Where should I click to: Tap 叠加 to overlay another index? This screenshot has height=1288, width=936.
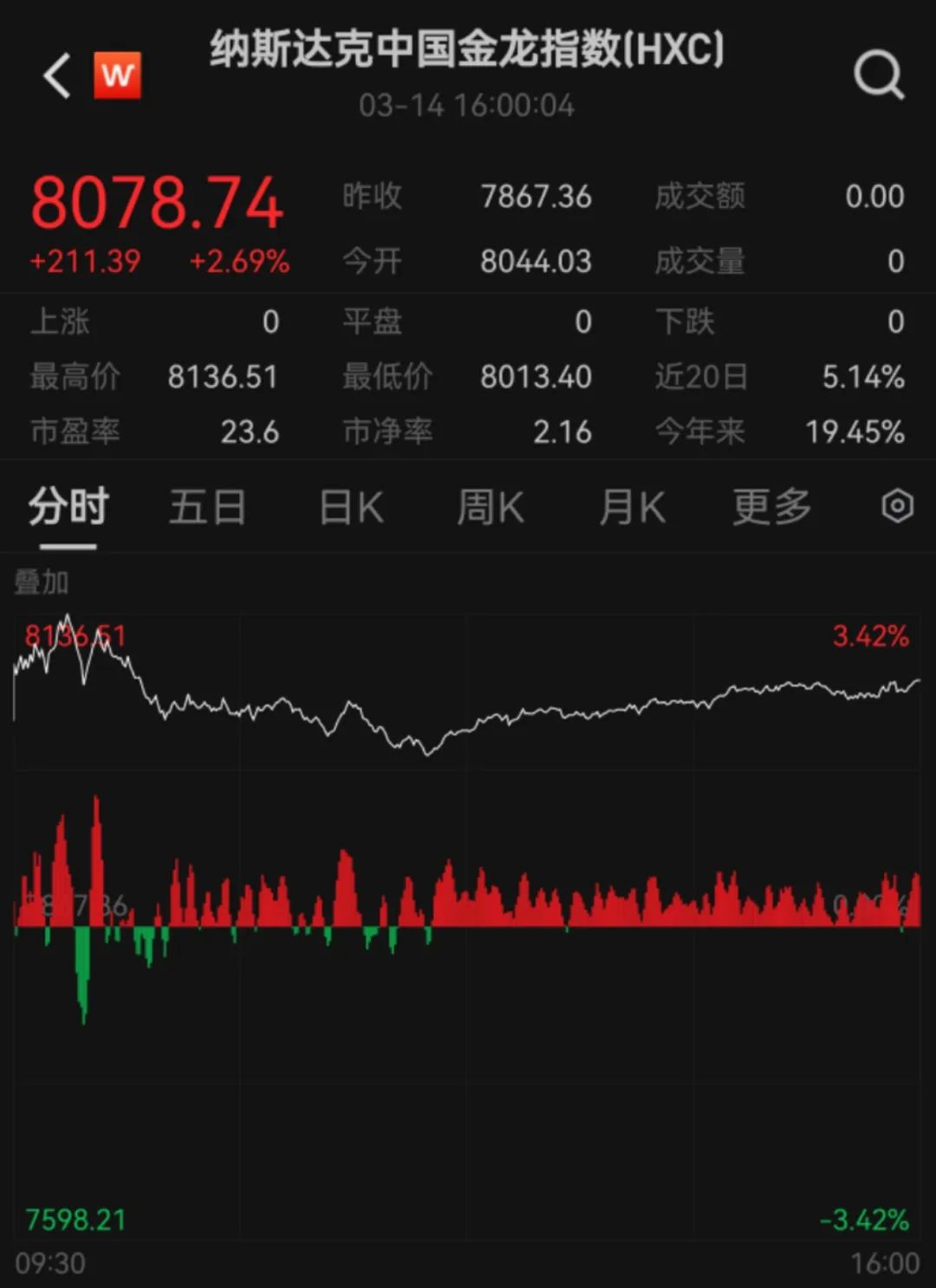click(42, 582)
